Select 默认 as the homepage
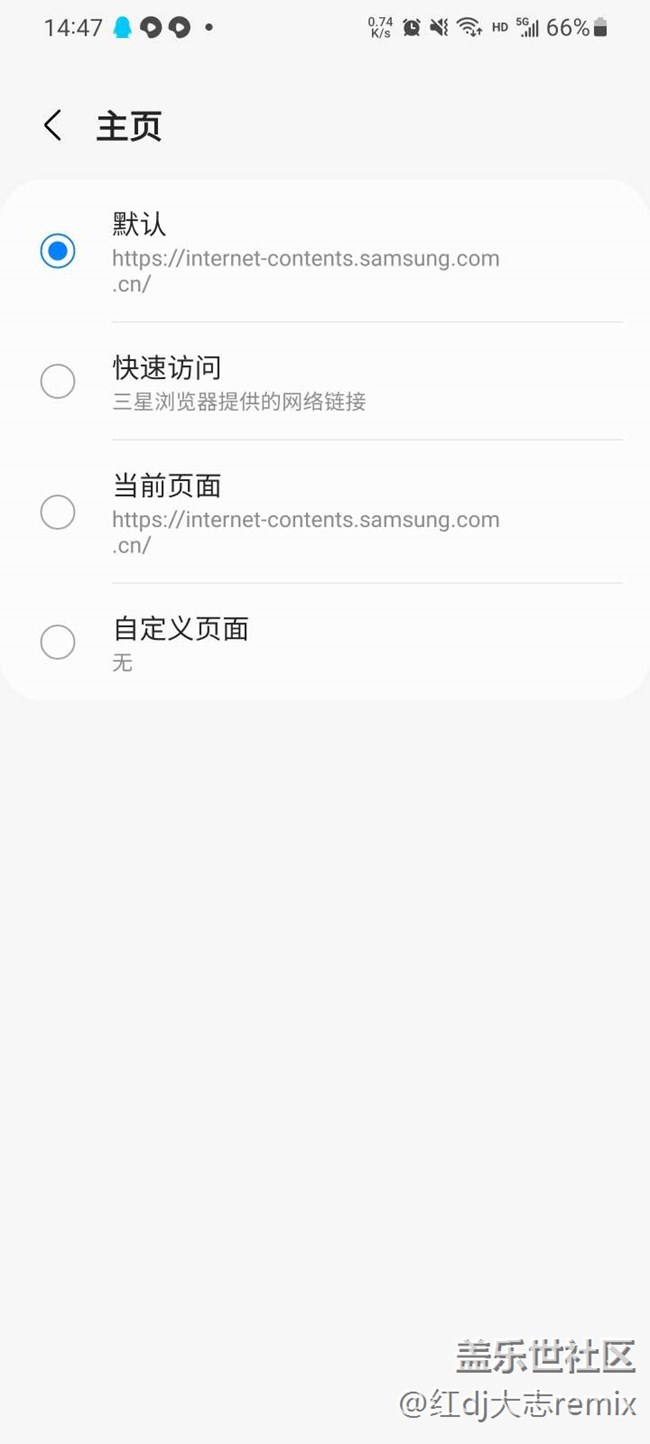The image size is (650, 1444). pyautogui.click(x=58, y=251)
